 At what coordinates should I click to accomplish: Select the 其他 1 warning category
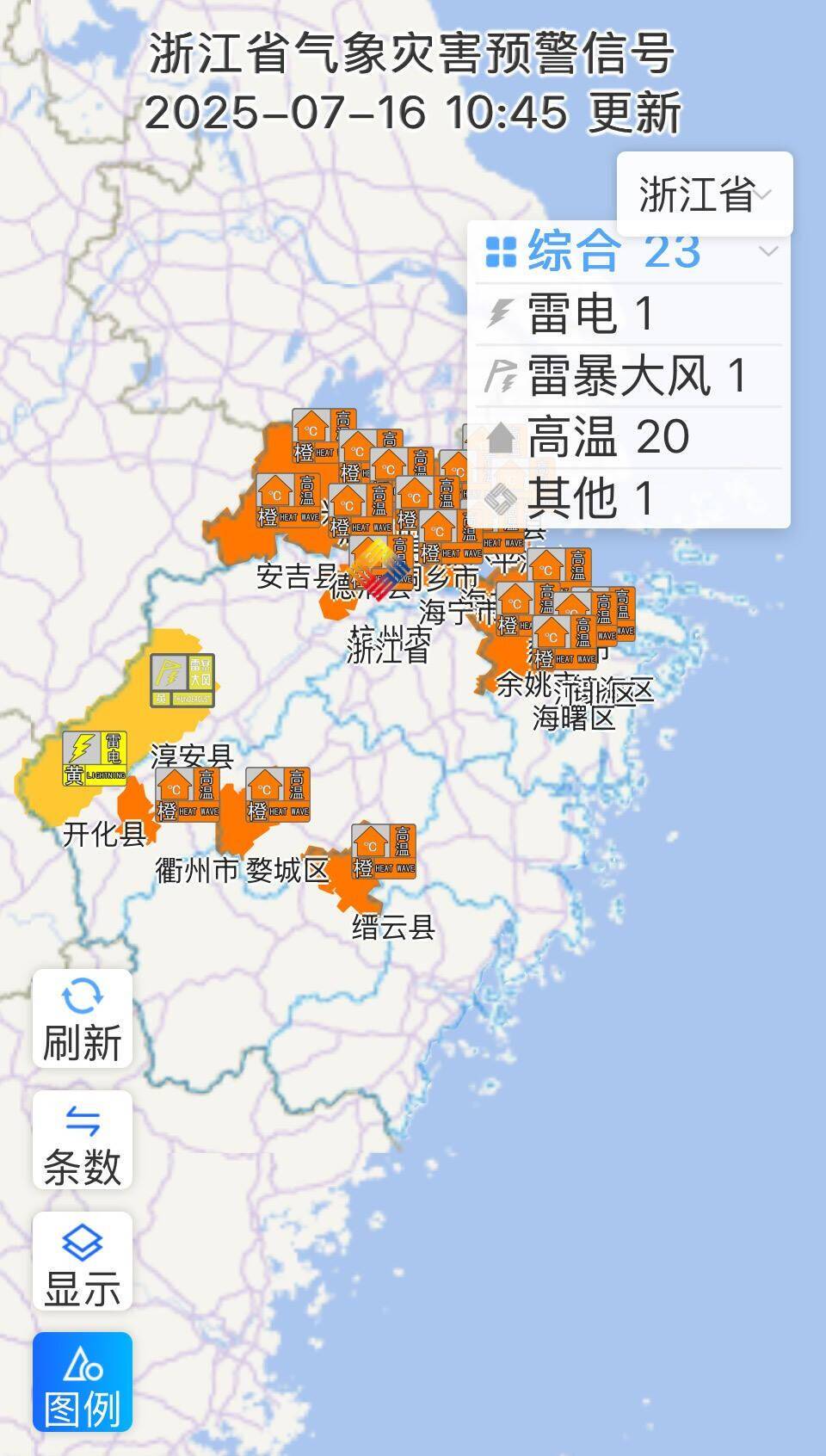point(628,498)
